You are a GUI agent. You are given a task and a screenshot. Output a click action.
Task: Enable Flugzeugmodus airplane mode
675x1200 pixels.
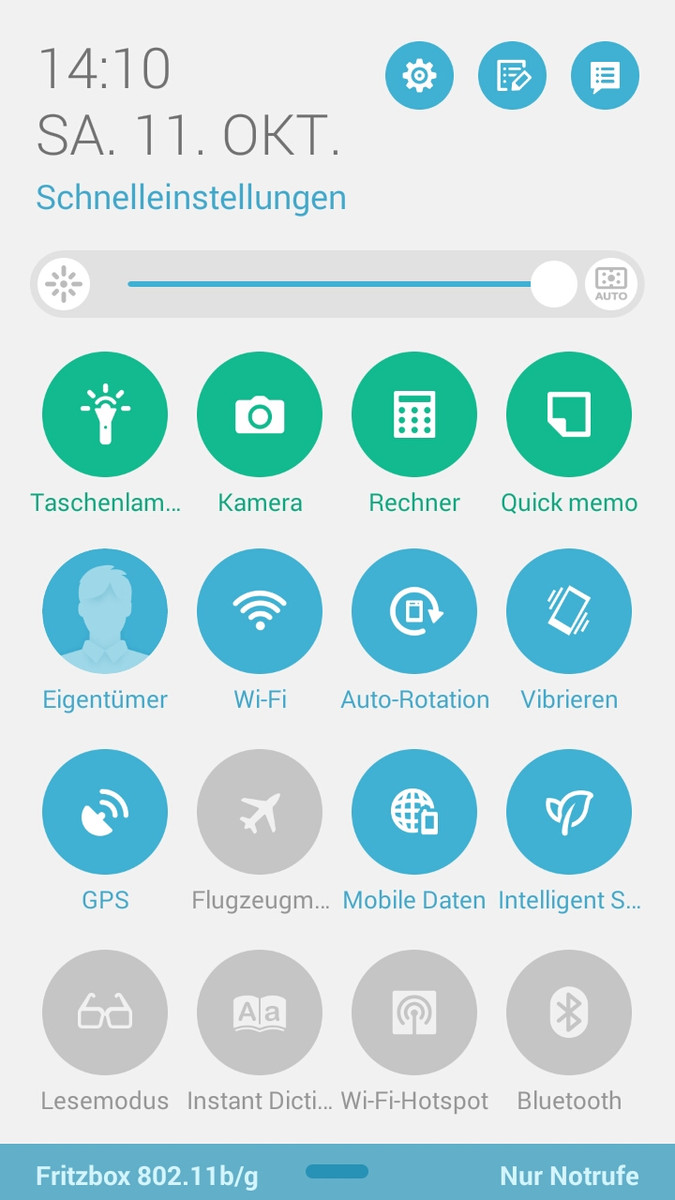coord(260,812)
